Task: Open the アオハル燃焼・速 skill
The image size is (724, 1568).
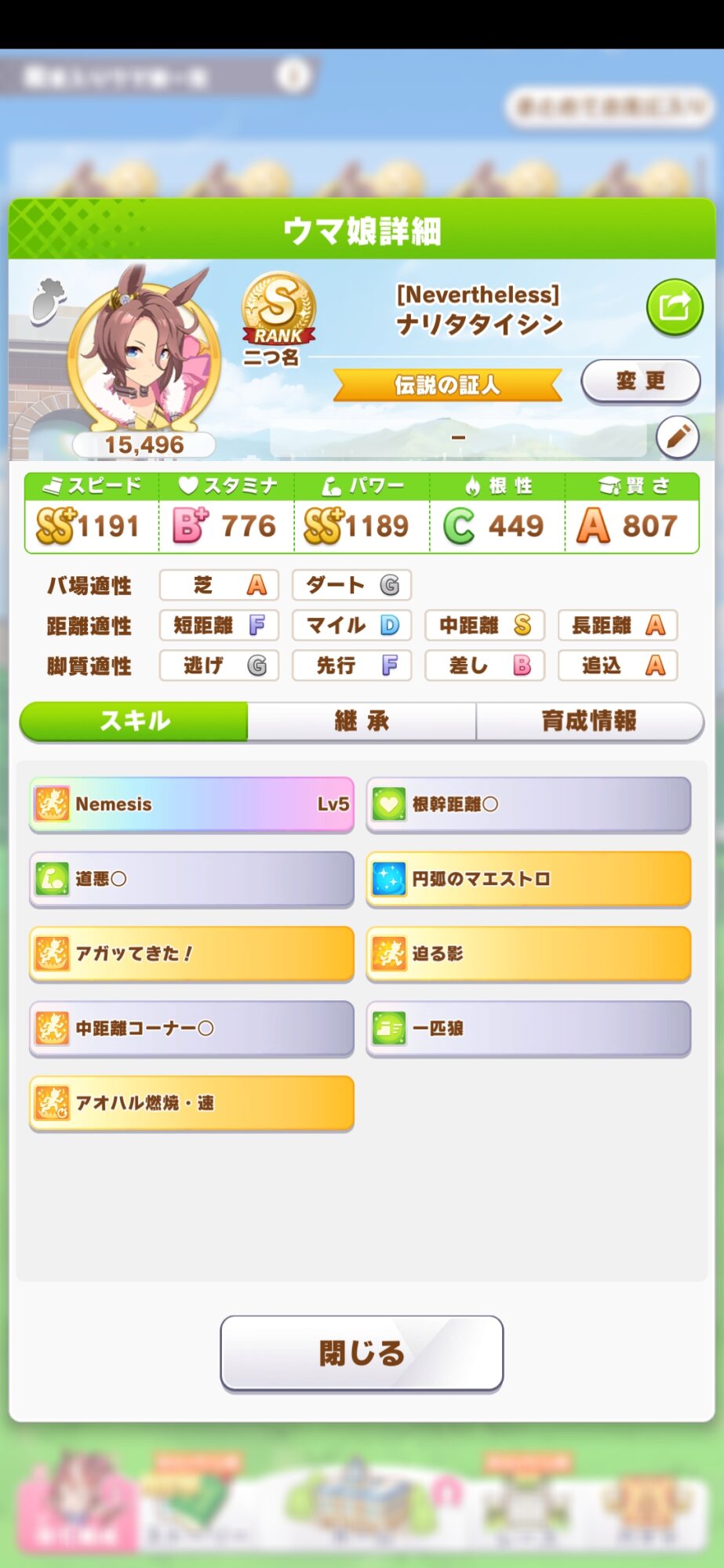Action: [x=191, y=1103]
